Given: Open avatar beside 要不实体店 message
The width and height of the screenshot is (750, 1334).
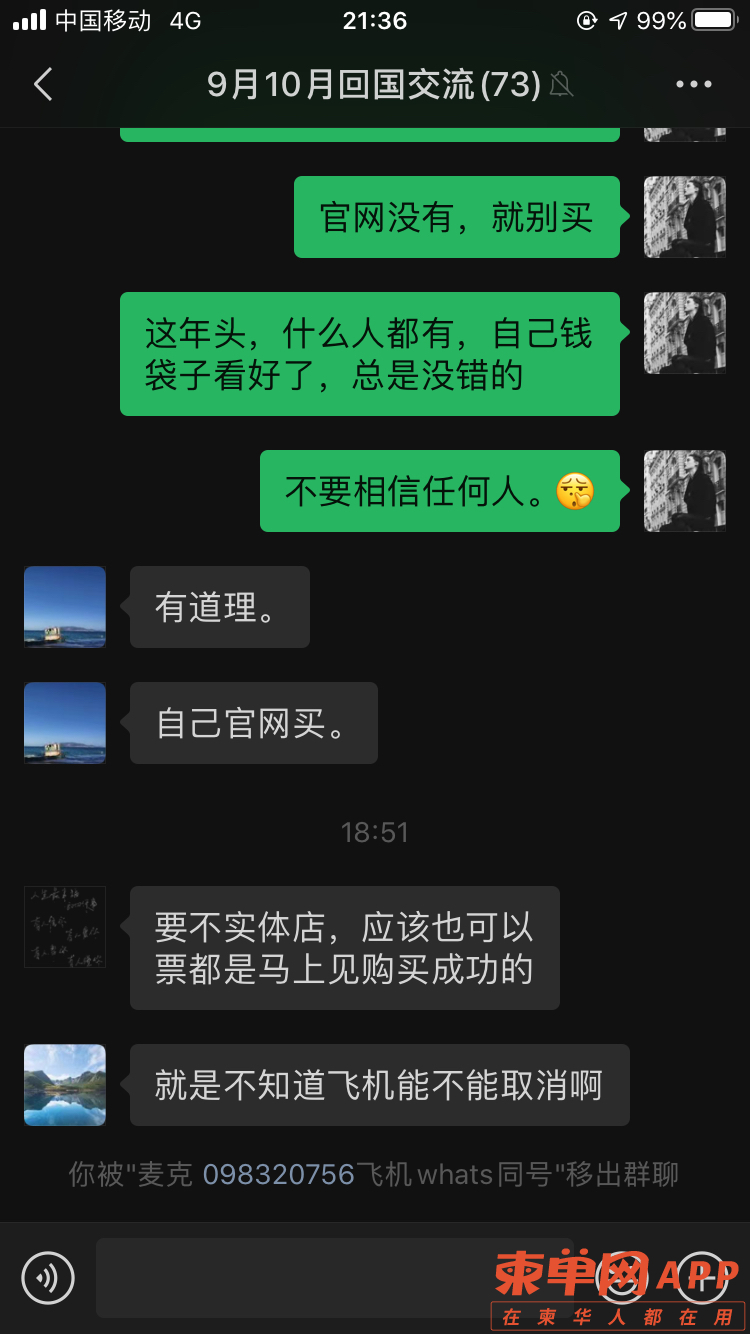Looking at the screenshot, I should point(65,927).
